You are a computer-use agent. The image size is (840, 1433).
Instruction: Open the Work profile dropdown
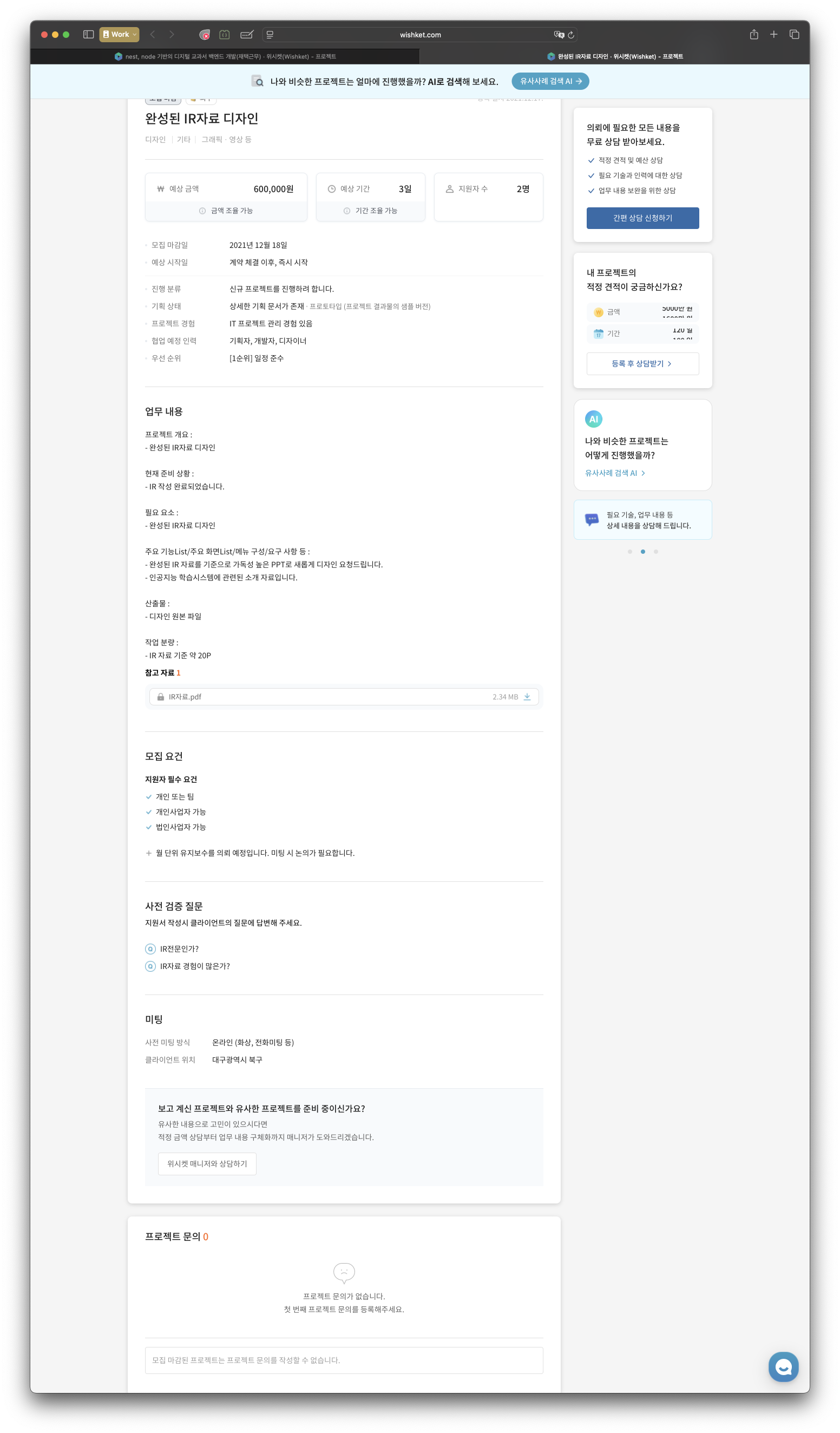(x=120, y=35)
